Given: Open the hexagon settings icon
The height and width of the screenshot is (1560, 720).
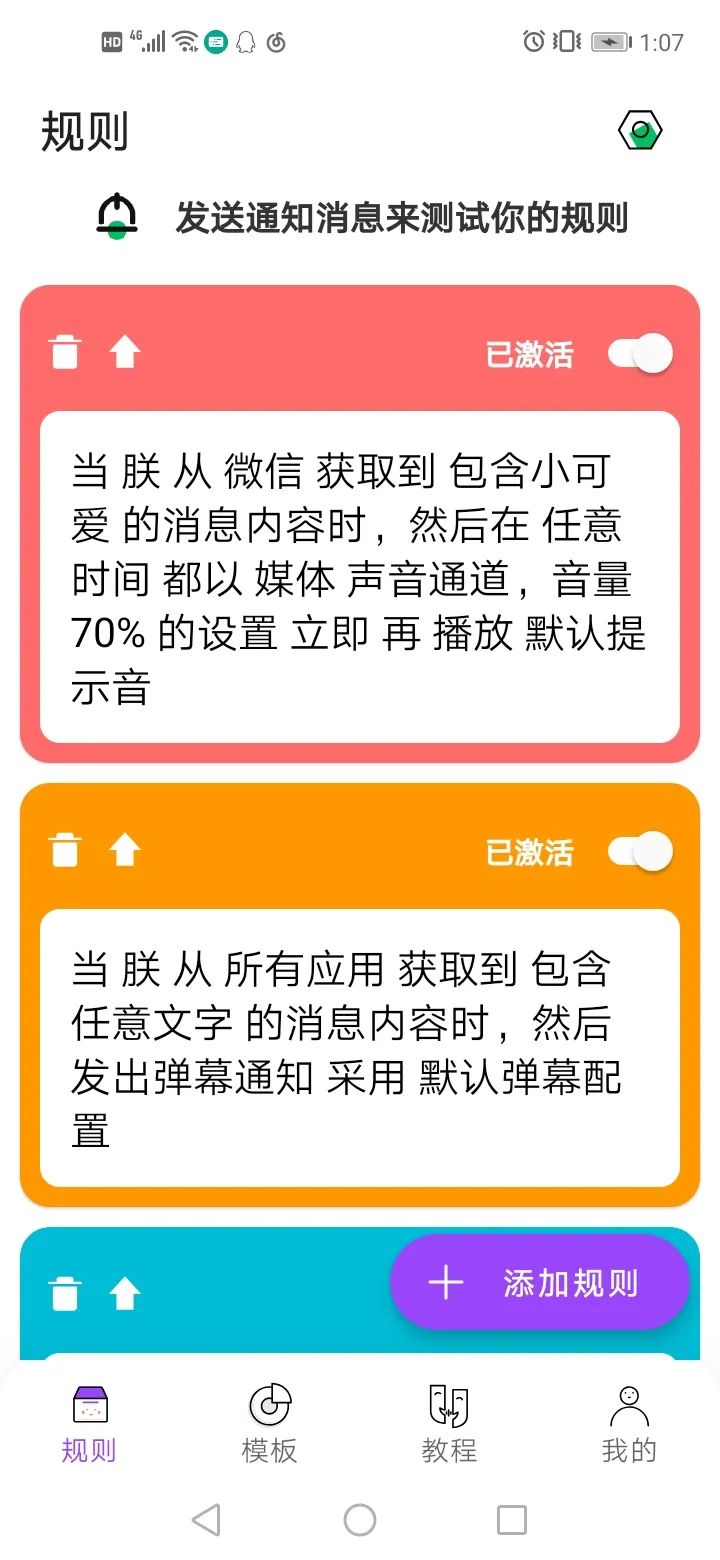Looking at the screenshot, I should click(x=640, y=131).
